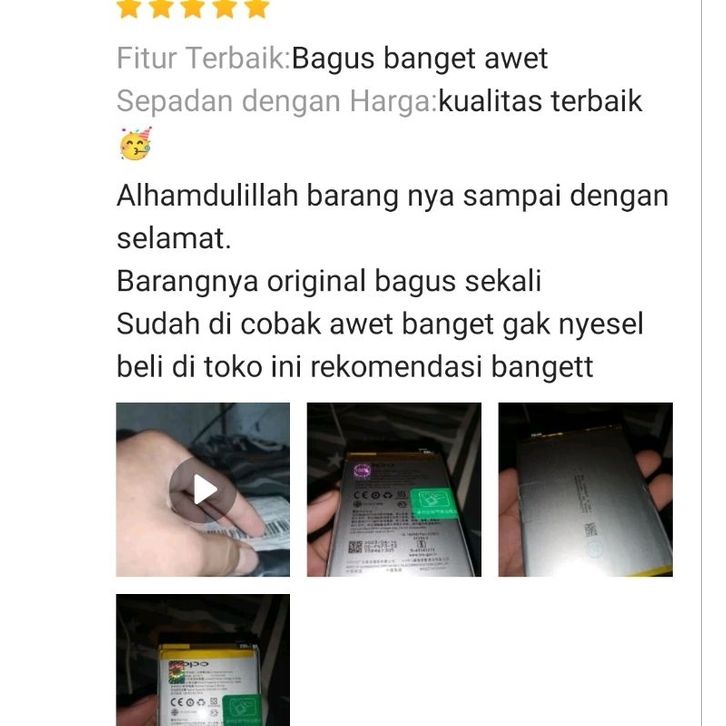Image resolution: width=726 pixels, height=726 pixels.
Task: Open the review photo of OPPO-branded battery
Action: coord(203,660)
